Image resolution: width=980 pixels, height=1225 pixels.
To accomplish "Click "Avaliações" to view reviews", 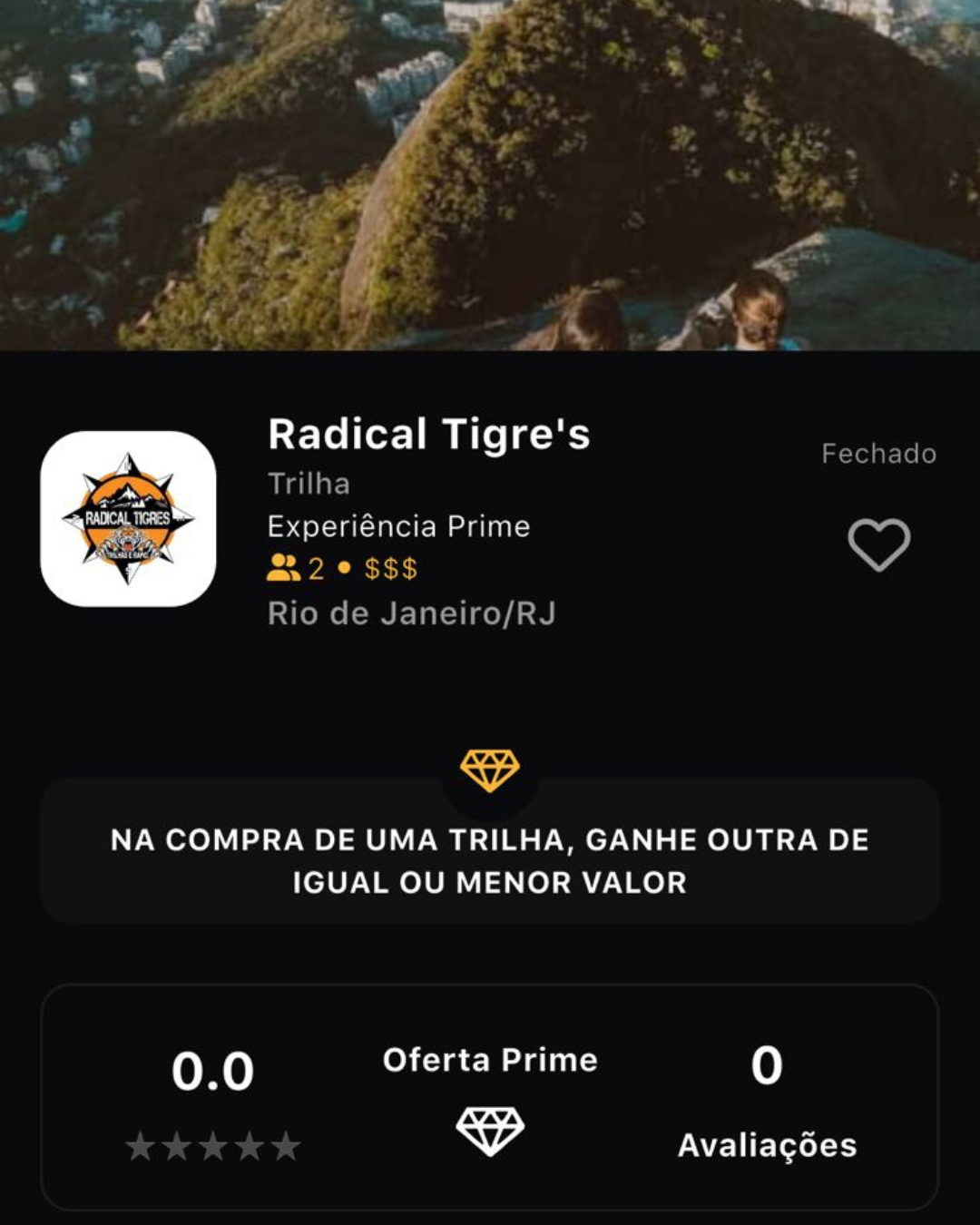I will (767, 1145).
